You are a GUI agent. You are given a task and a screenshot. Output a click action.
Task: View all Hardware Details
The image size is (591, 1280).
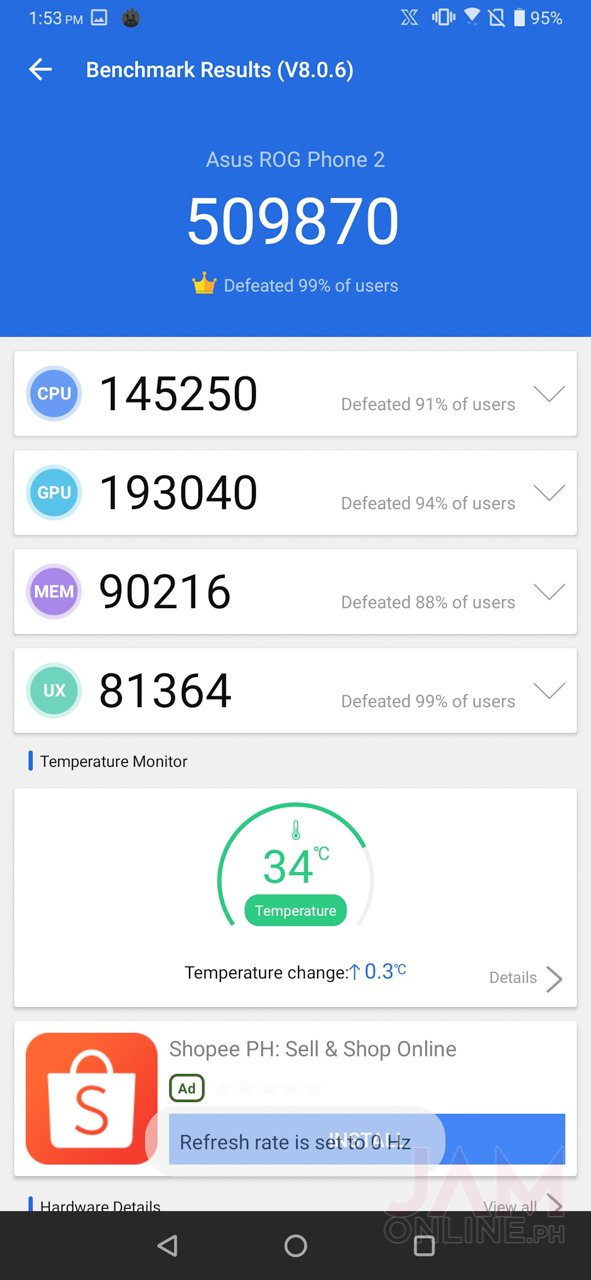click(x=524, y=1206)
